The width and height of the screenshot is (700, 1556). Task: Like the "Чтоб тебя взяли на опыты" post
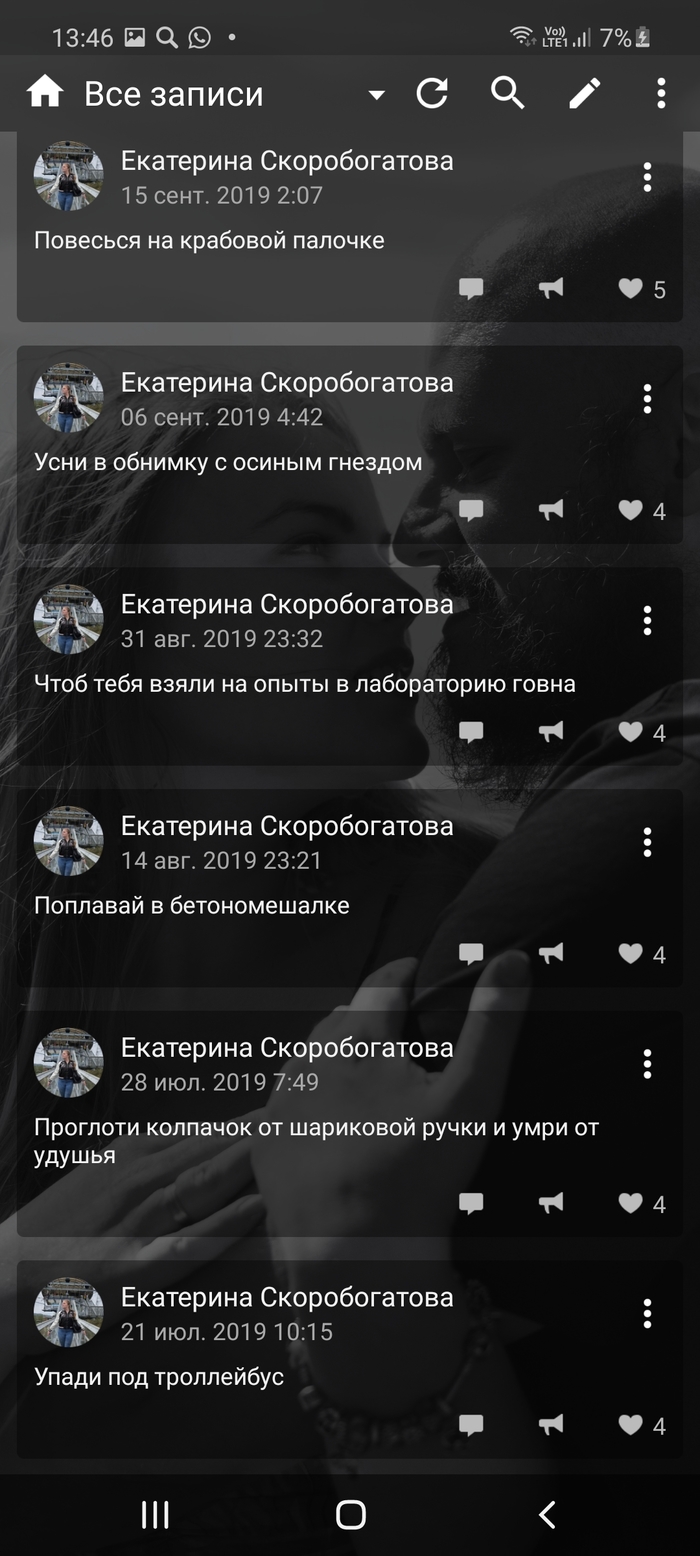coord(631,733)
